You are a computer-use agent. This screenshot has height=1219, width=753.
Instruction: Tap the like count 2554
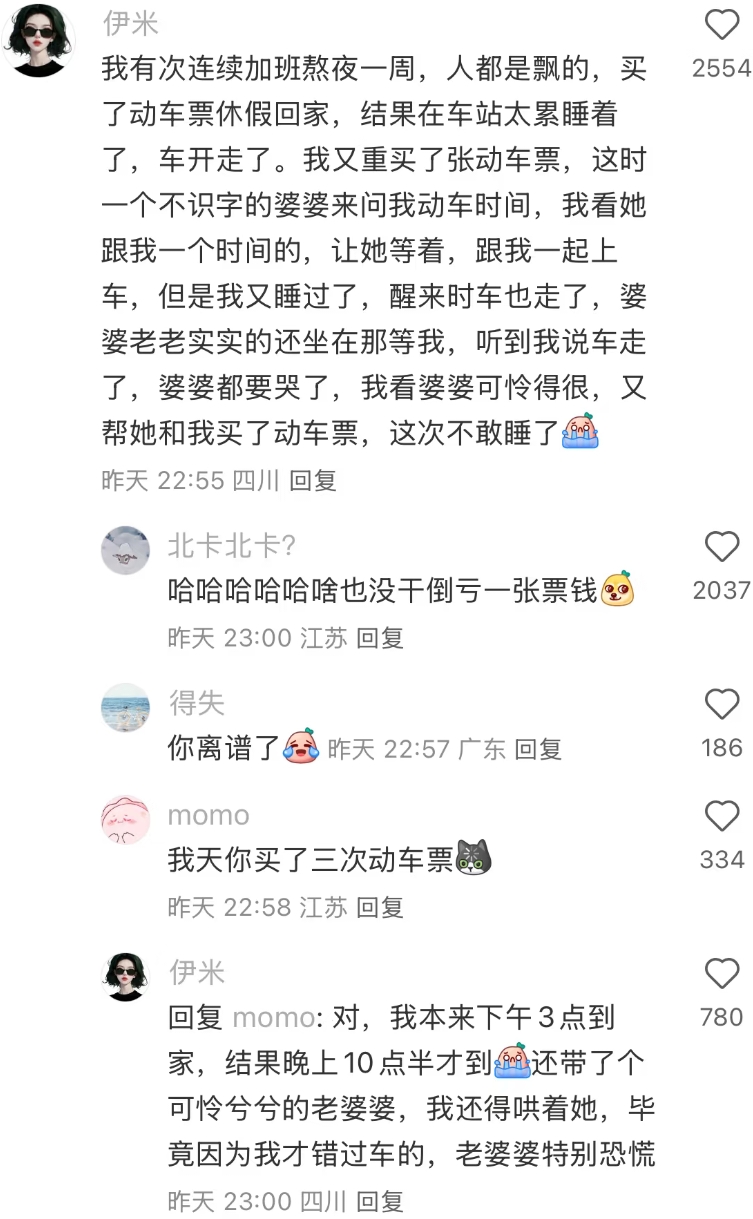pyautogui.click(x=723, y=66)
